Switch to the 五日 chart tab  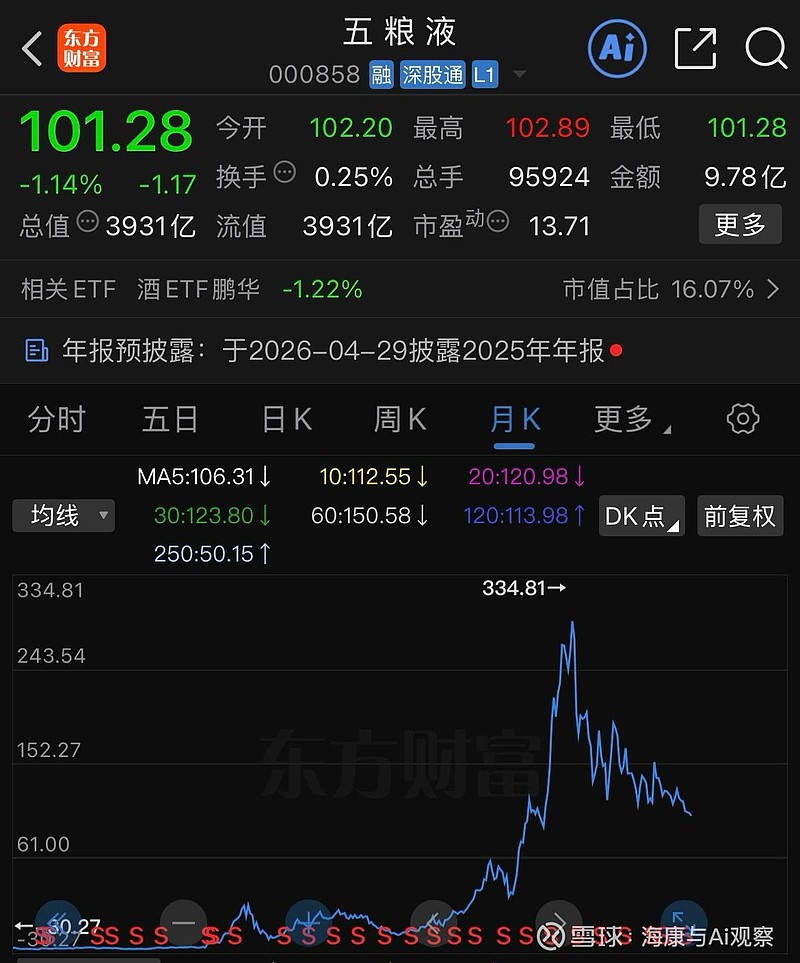(x=170, y=419)
